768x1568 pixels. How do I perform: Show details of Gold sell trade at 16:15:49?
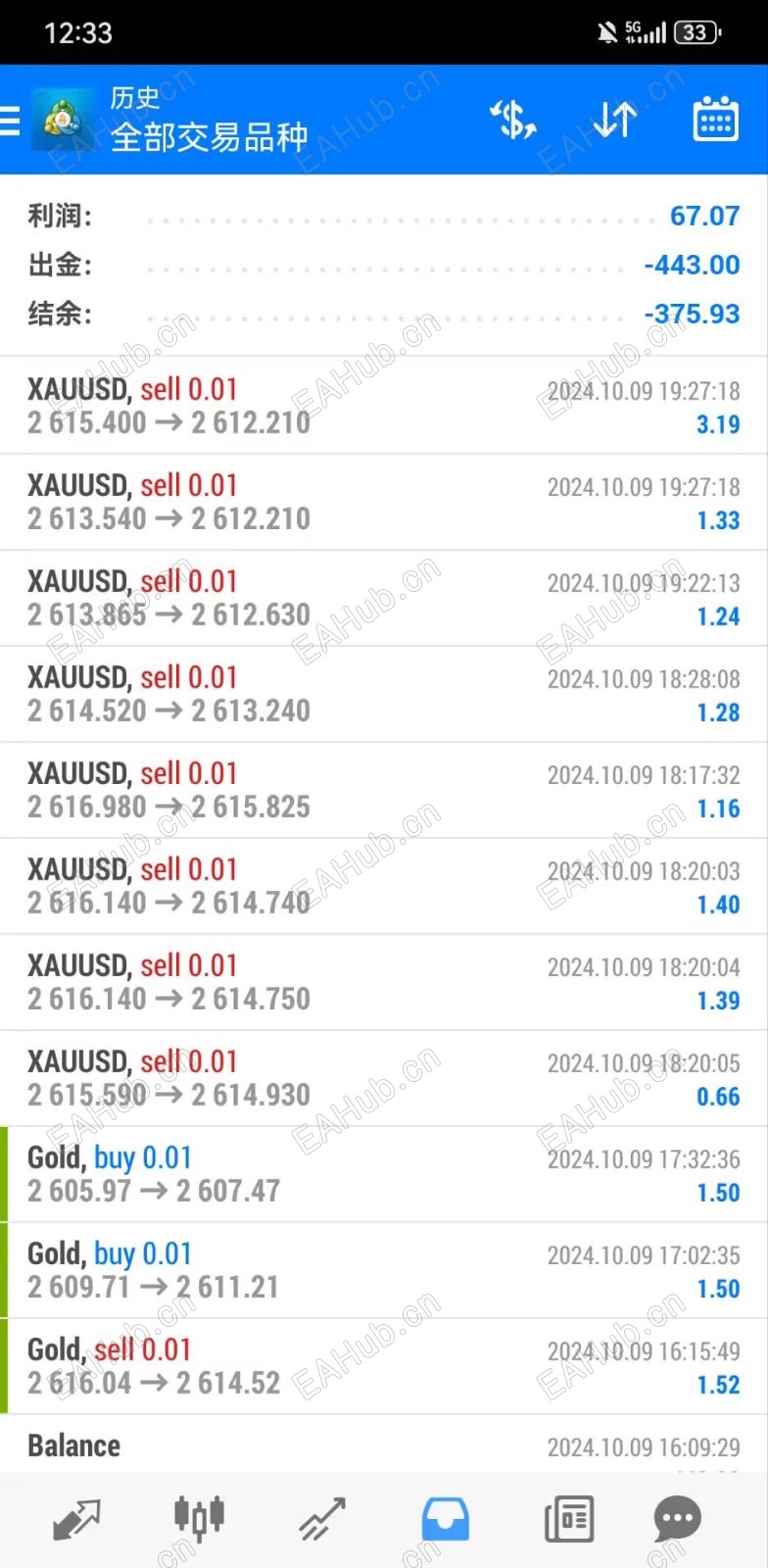384,1366
